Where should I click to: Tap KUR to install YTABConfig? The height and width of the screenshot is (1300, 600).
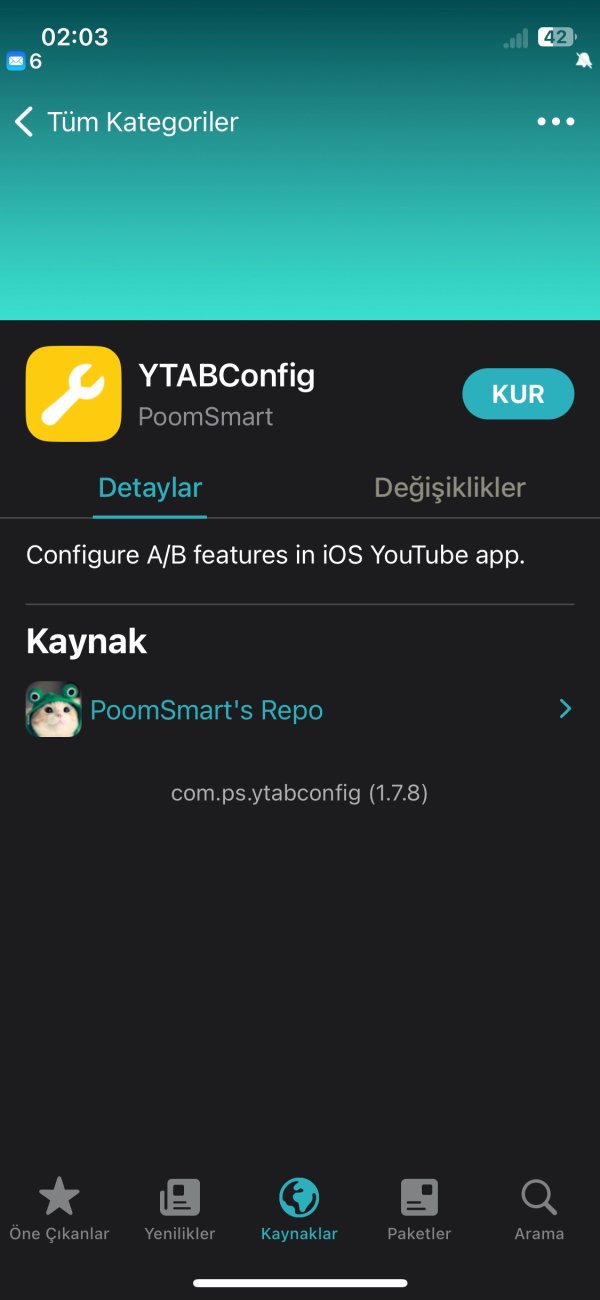517,394
